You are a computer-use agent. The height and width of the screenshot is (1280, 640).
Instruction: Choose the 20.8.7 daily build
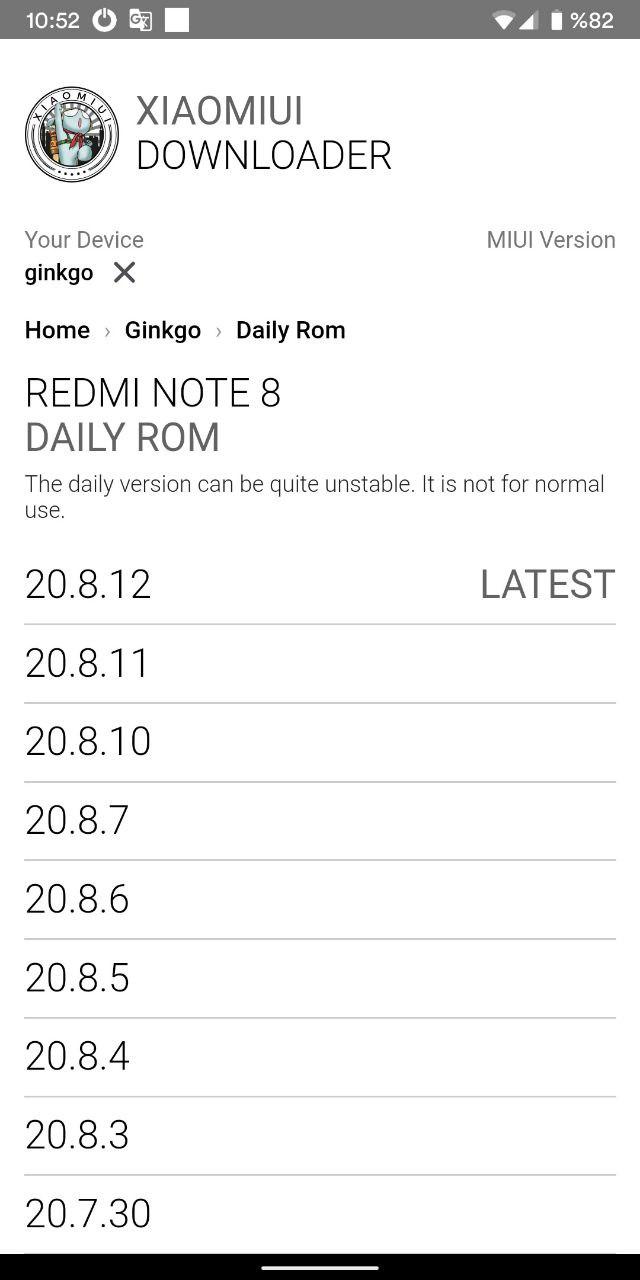coord(320,821)
